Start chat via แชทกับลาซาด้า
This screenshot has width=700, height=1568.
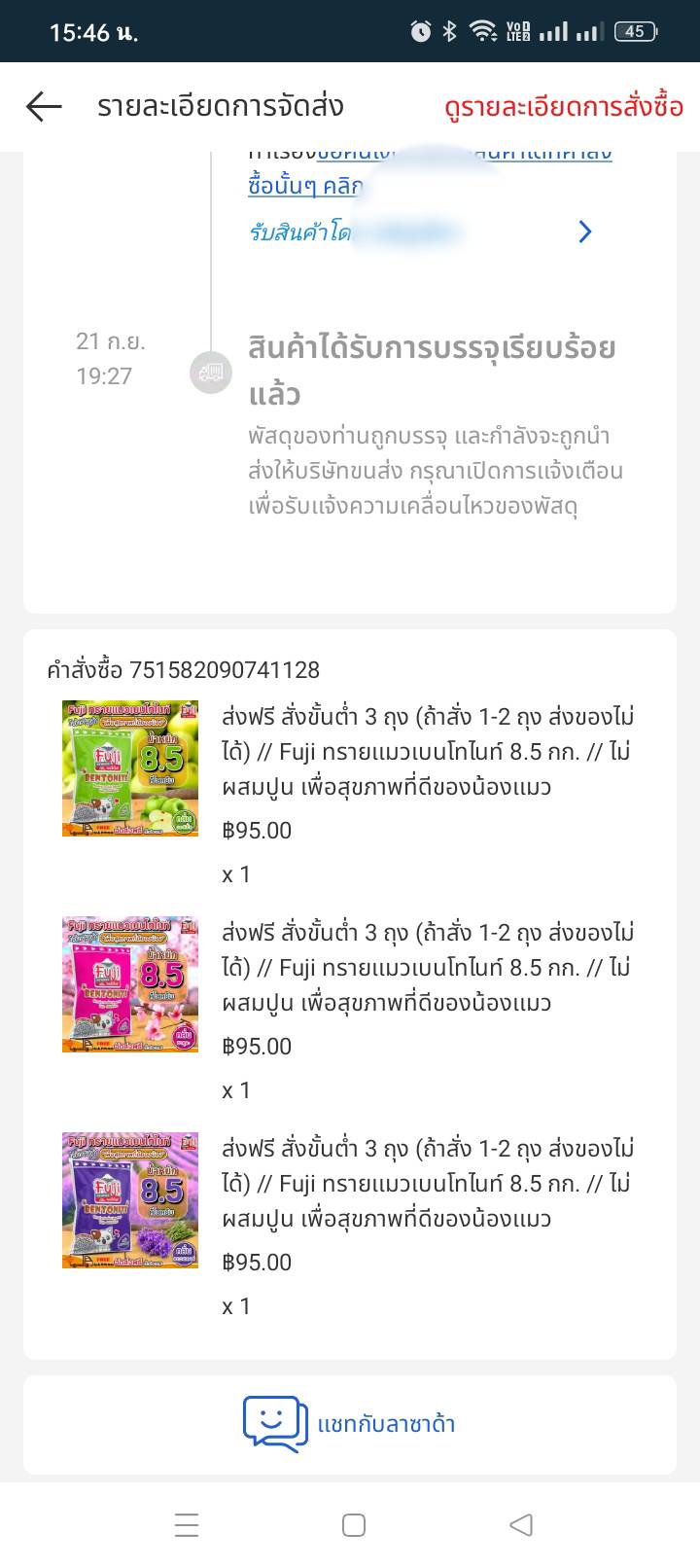pyautogui.click(x=350, y=1424)
